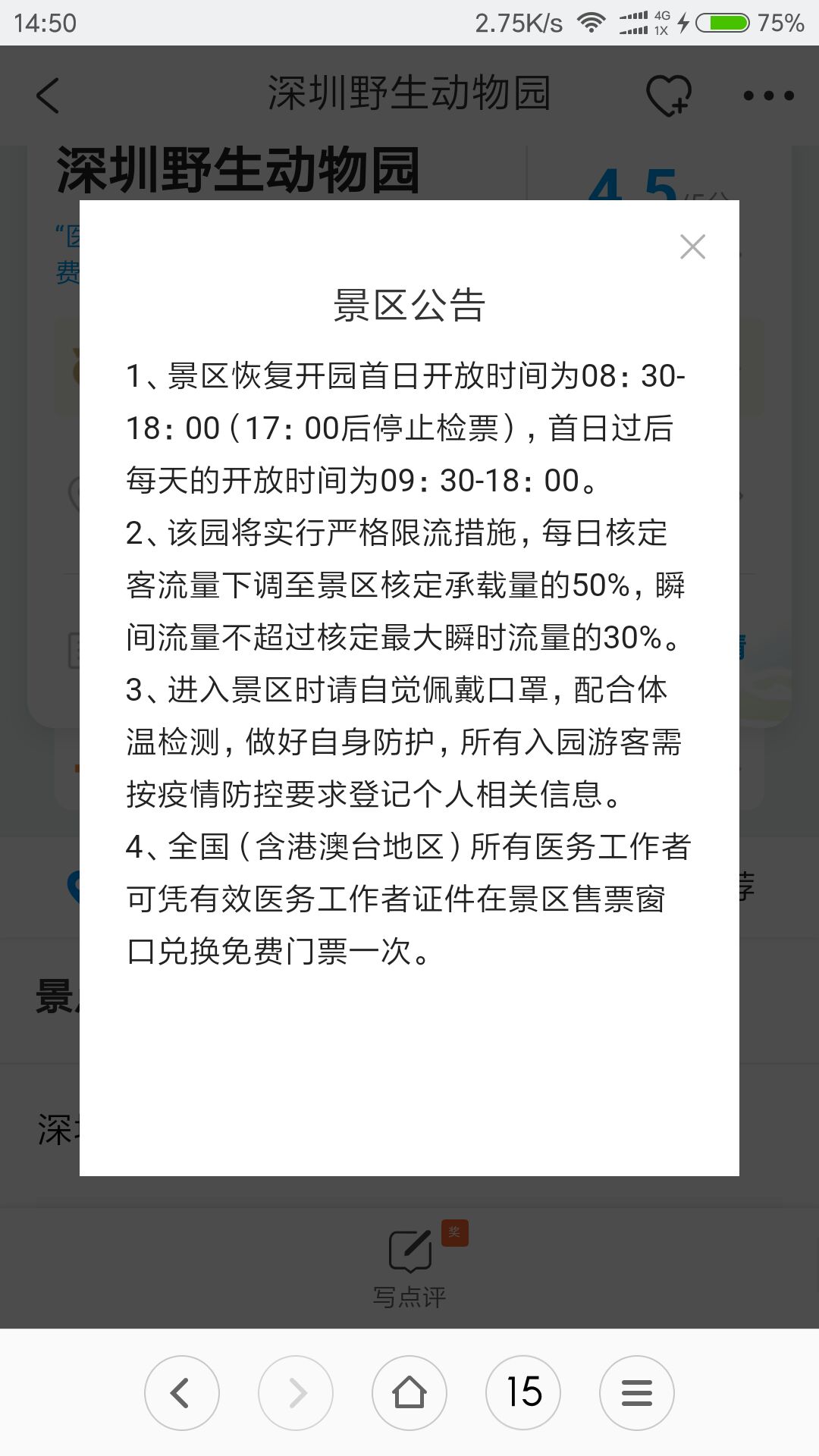Tap the browser back arrow button
This screenshot has width=819, height=1456.
(182, 1392)
